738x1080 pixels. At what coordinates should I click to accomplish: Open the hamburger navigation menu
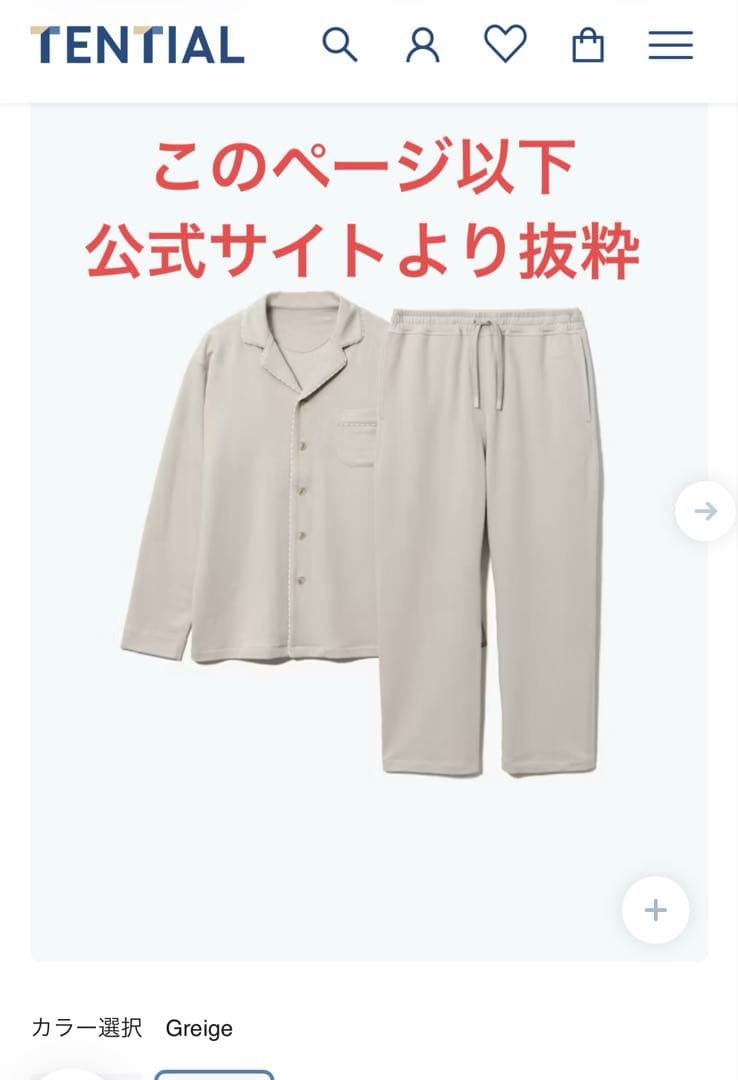coord(670,46)
